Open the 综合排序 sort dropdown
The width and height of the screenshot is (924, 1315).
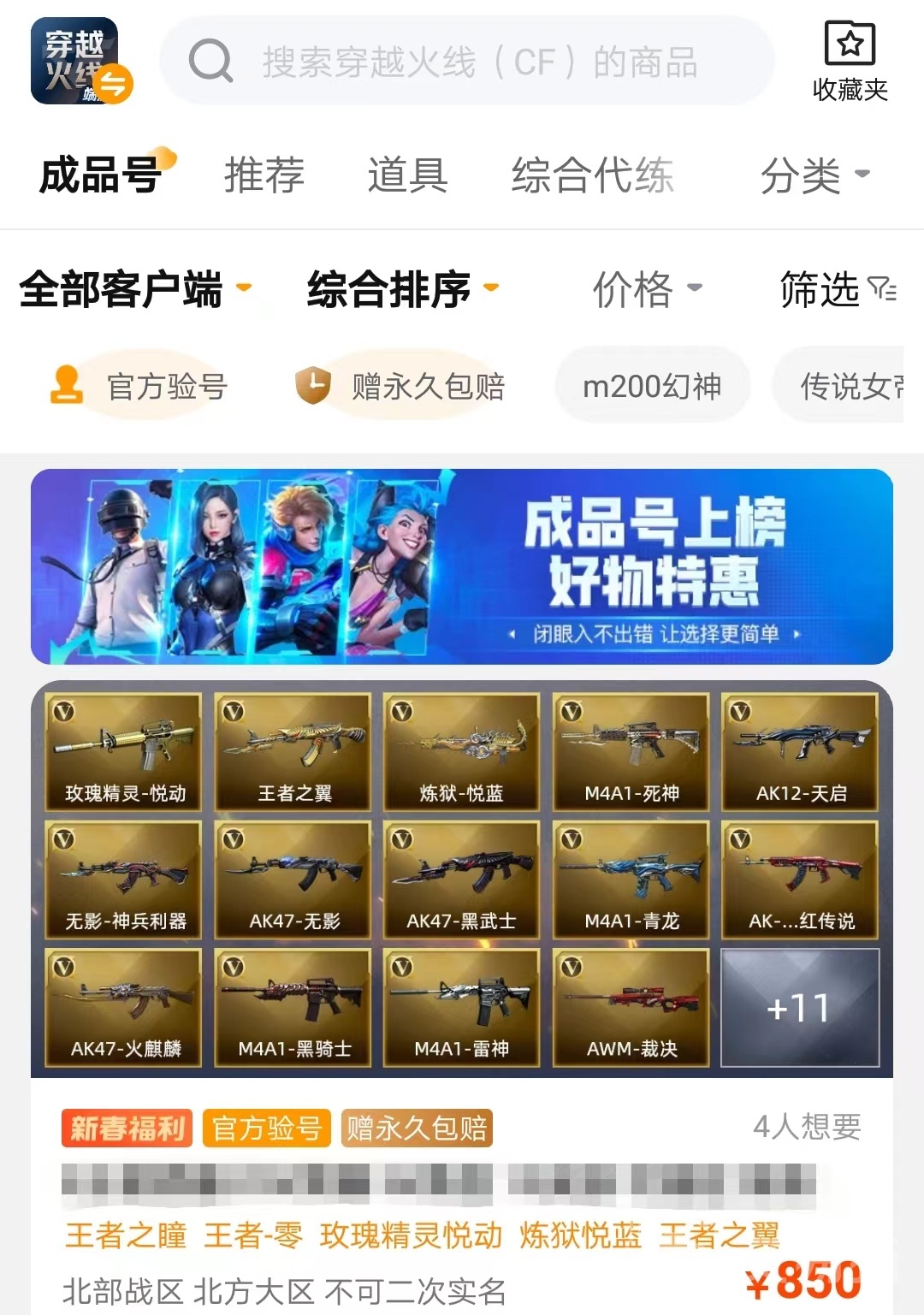point(402,289)
